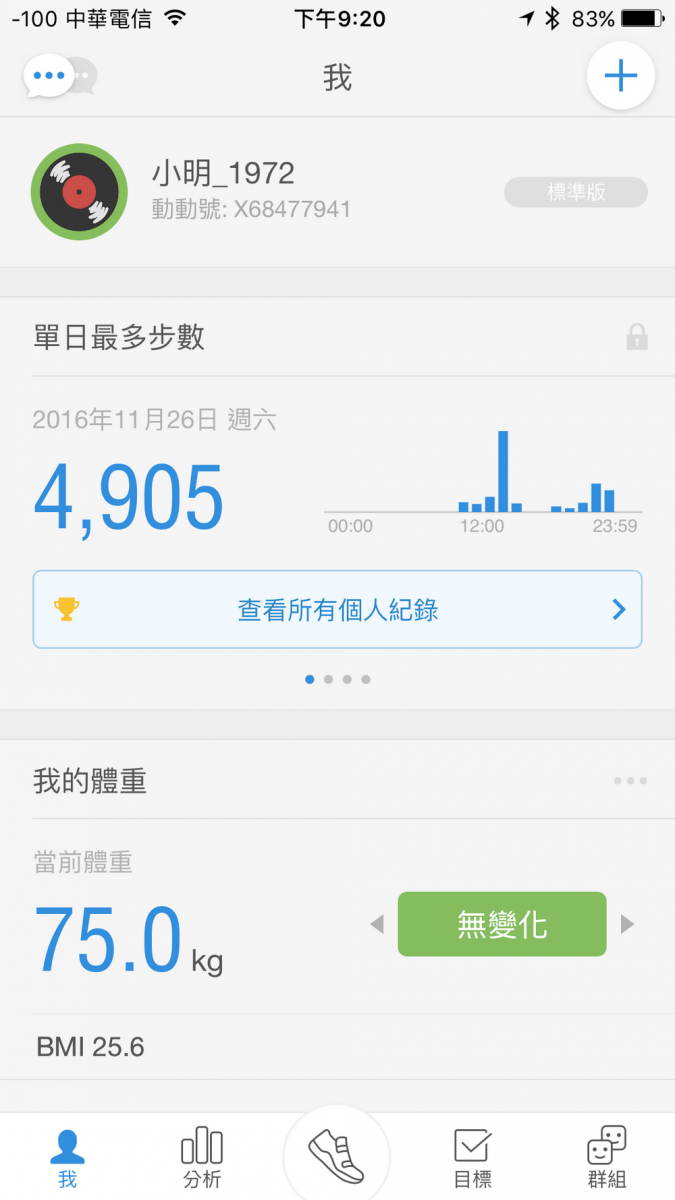
Task: Open the center shoe activity tab
Action: pyautogui.click(x=336, y=1156)
